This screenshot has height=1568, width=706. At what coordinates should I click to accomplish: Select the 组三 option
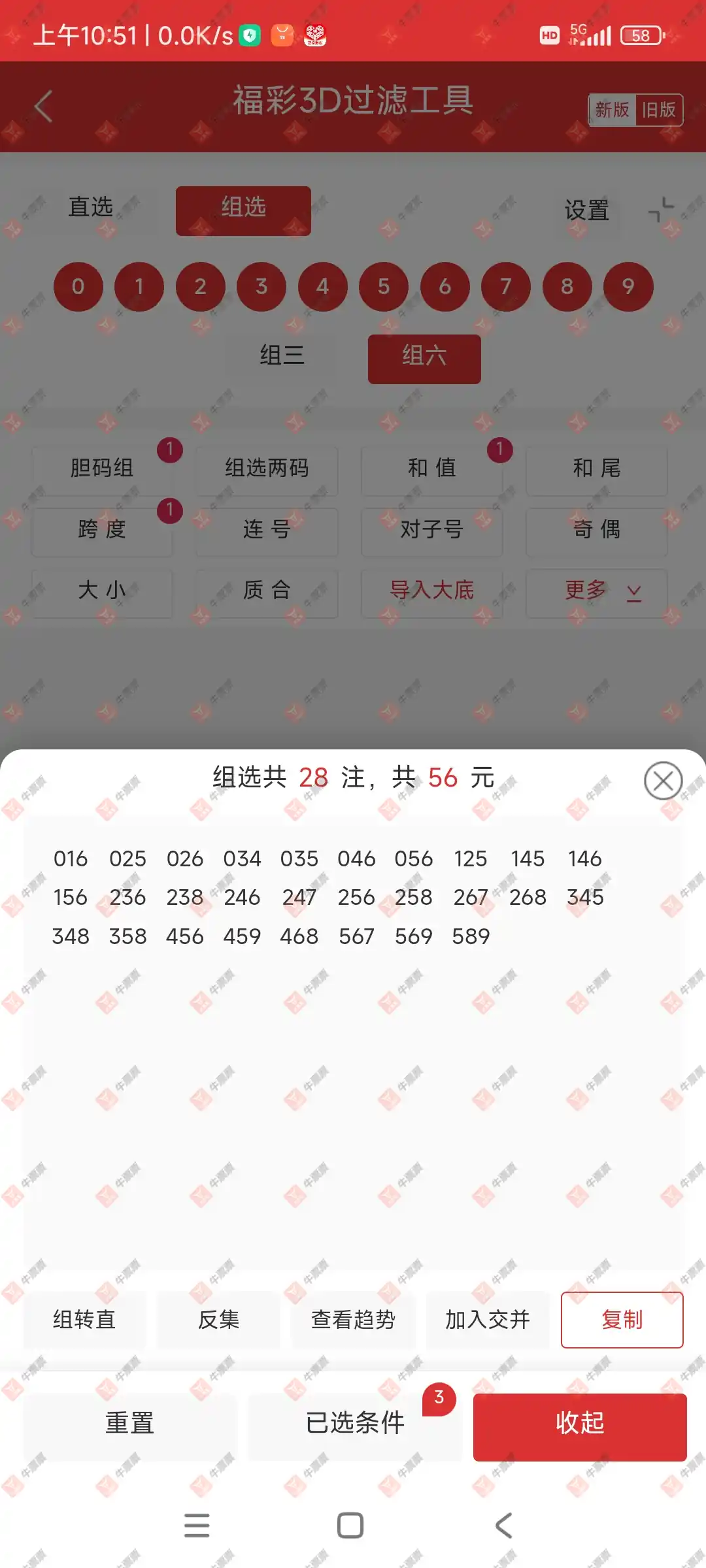[282, 355]
